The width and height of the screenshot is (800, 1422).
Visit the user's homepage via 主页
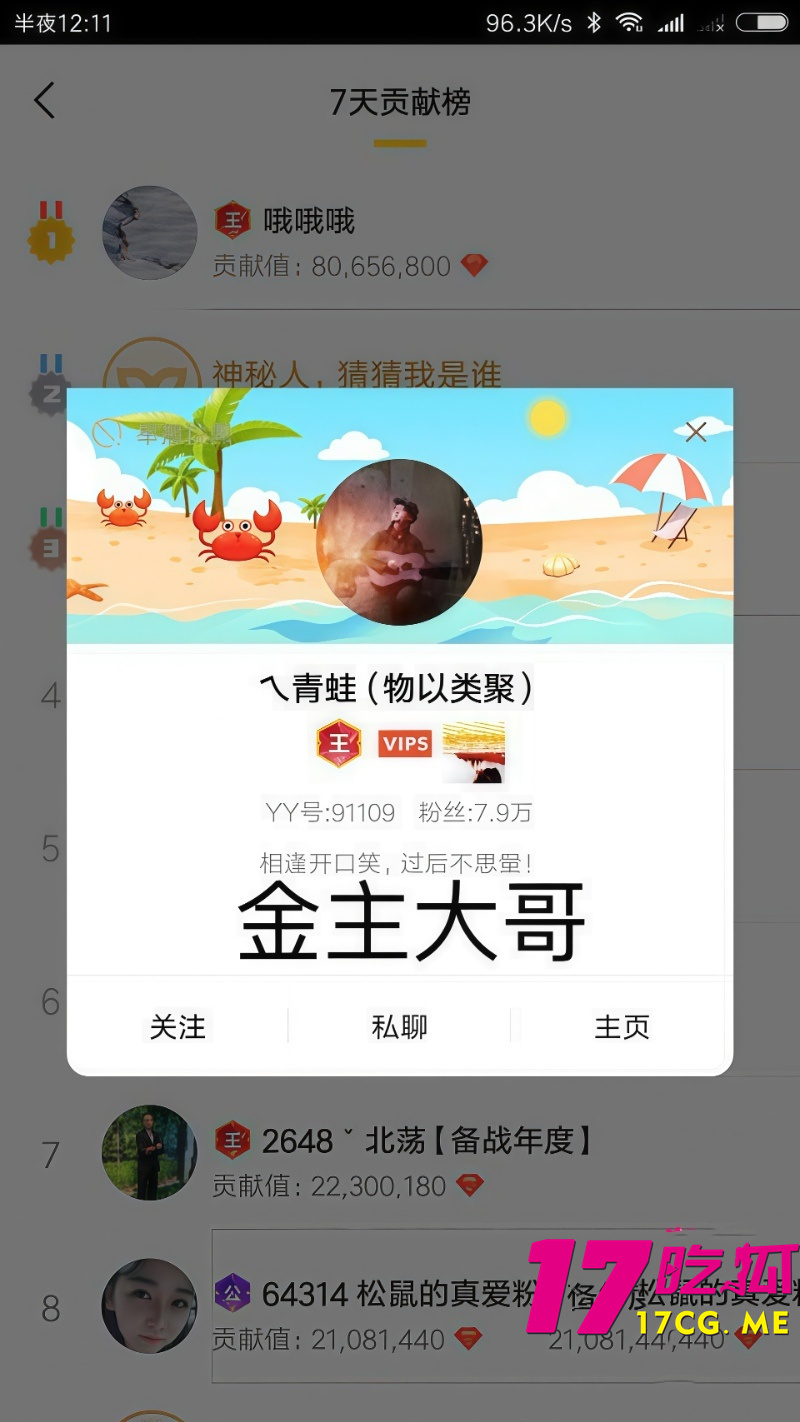click(x=622, y=1027)
